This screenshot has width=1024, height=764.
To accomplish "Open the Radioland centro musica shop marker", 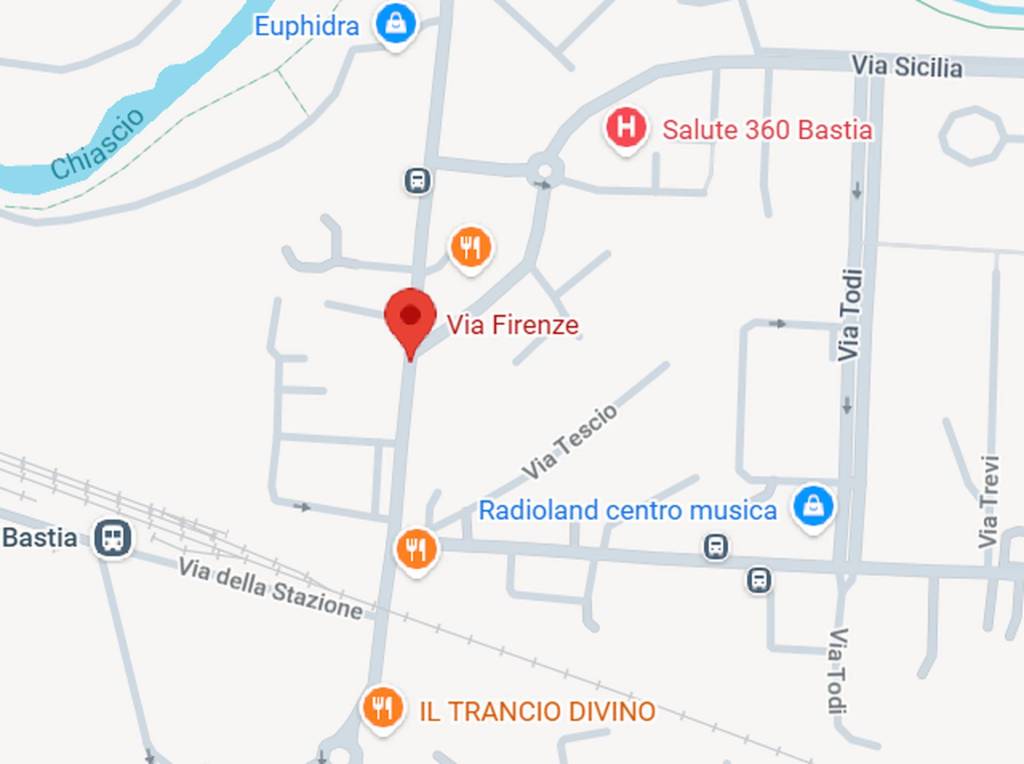I will click(813, 507).
